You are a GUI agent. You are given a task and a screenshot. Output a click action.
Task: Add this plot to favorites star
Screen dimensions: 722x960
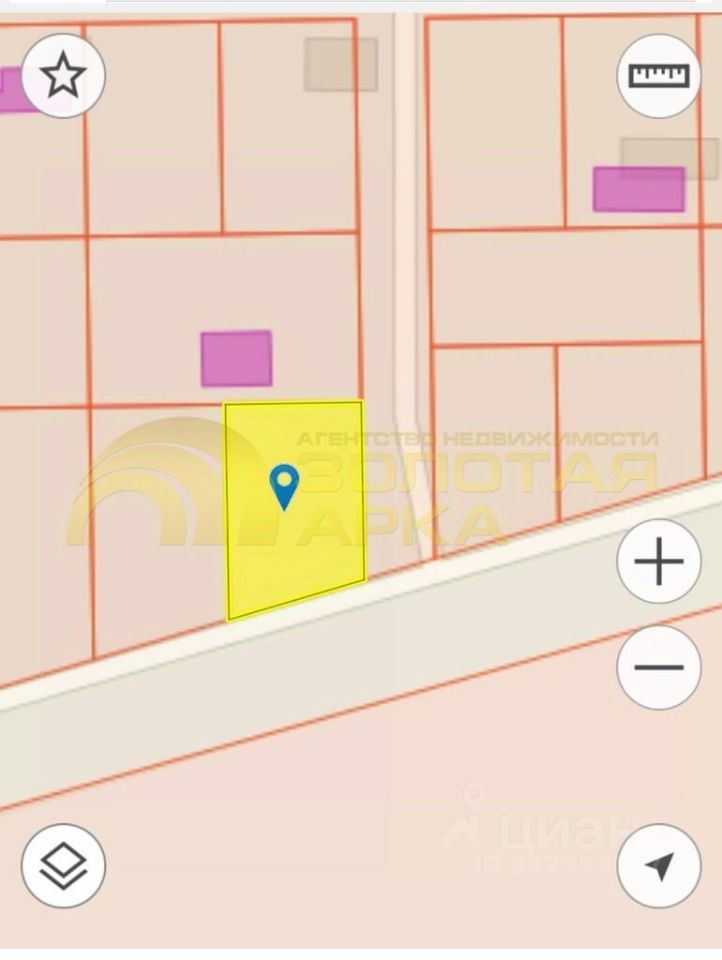pos(63,76)
